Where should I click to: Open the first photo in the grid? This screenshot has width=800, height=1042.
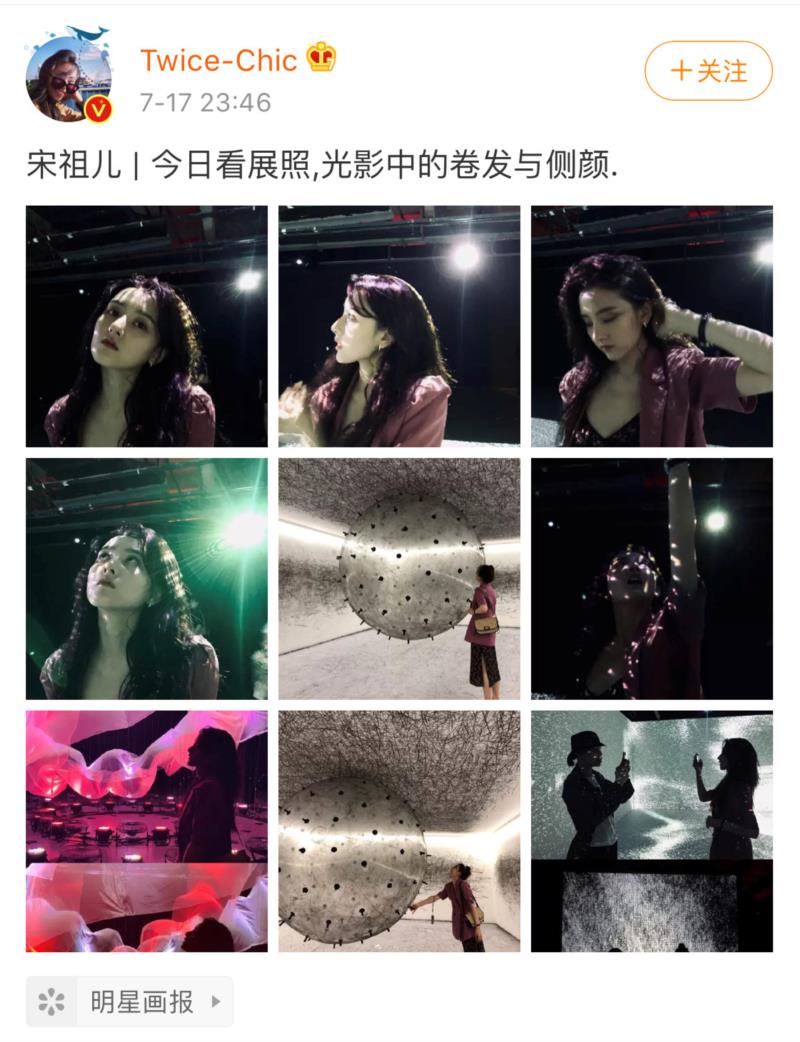147,326
